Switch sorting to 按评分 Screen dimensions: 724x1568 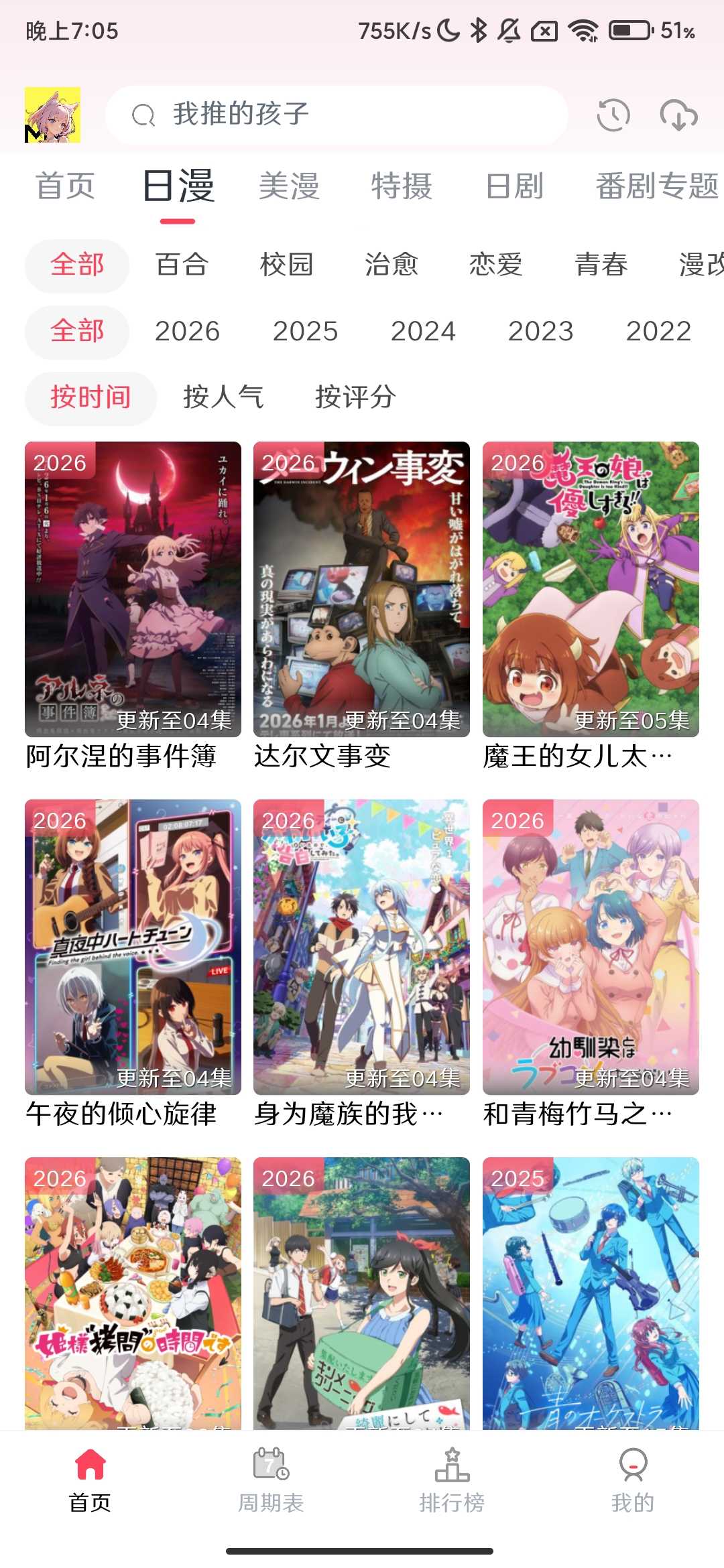pyautogui.click(x=356, y=397)
